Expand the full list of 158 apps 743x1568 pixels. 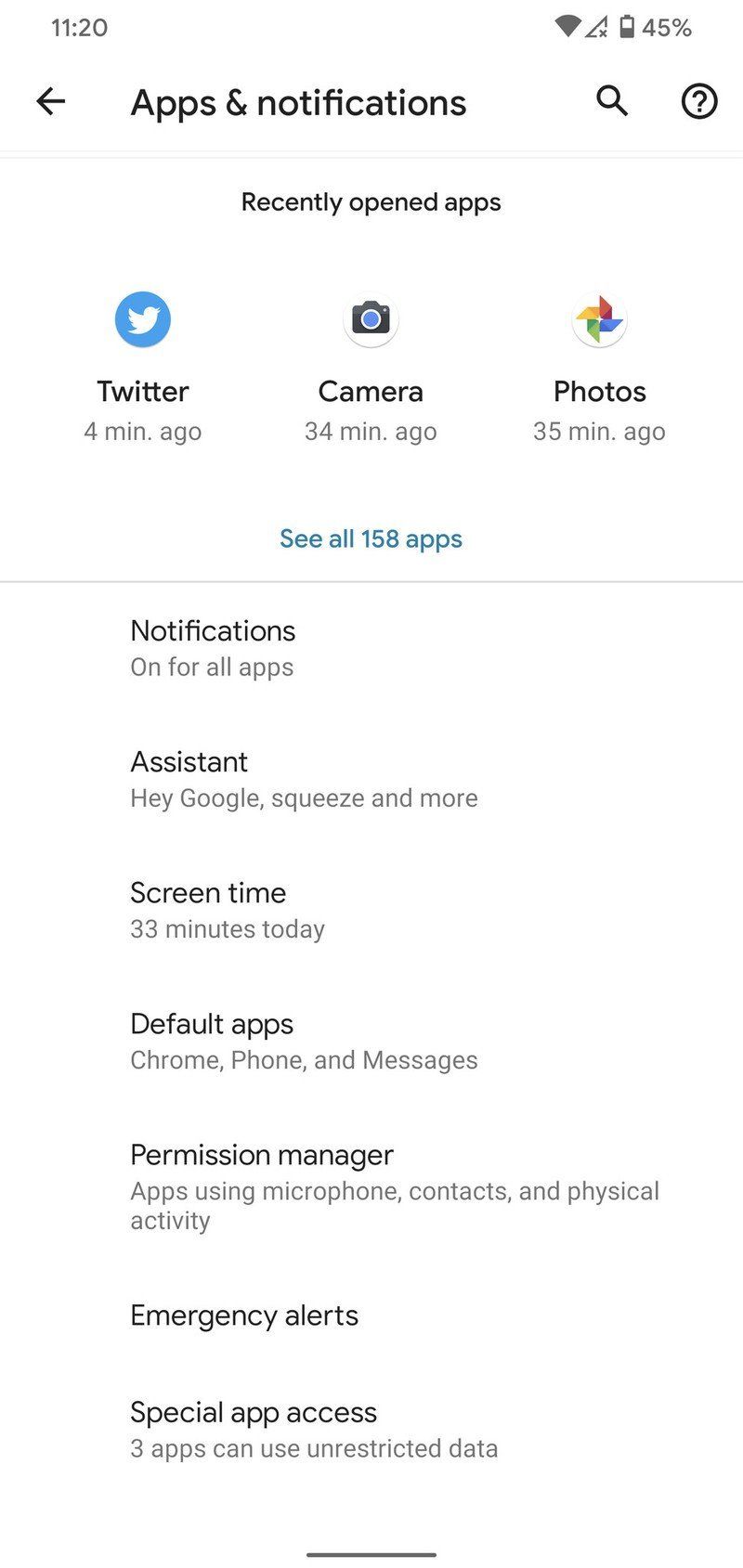click(371, 538)
